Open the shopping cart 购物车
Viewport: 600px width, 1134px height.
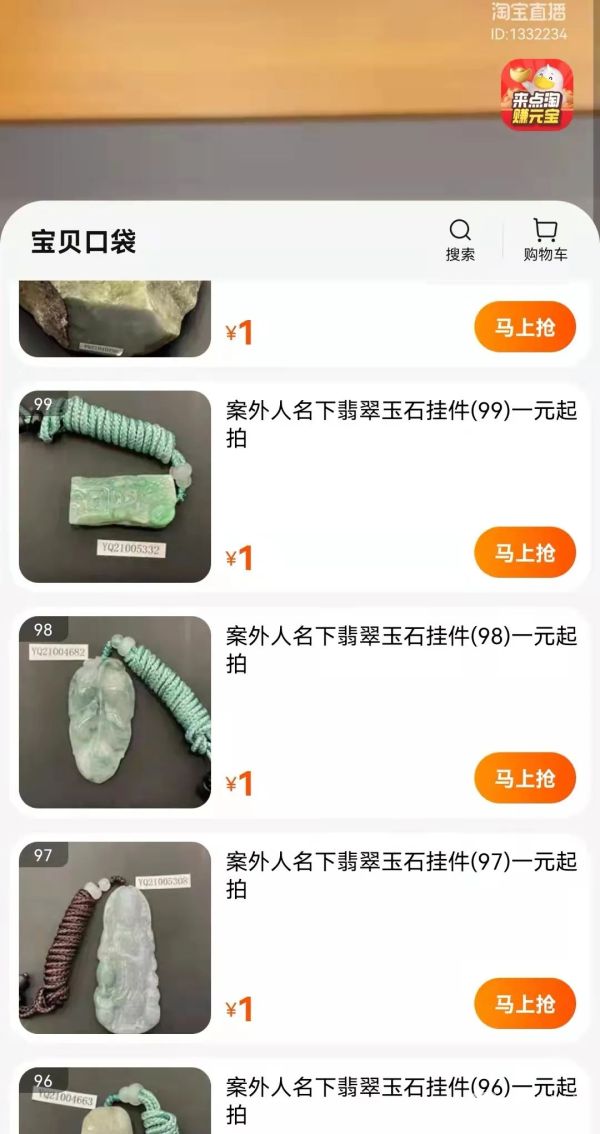(x=545, y=240)
